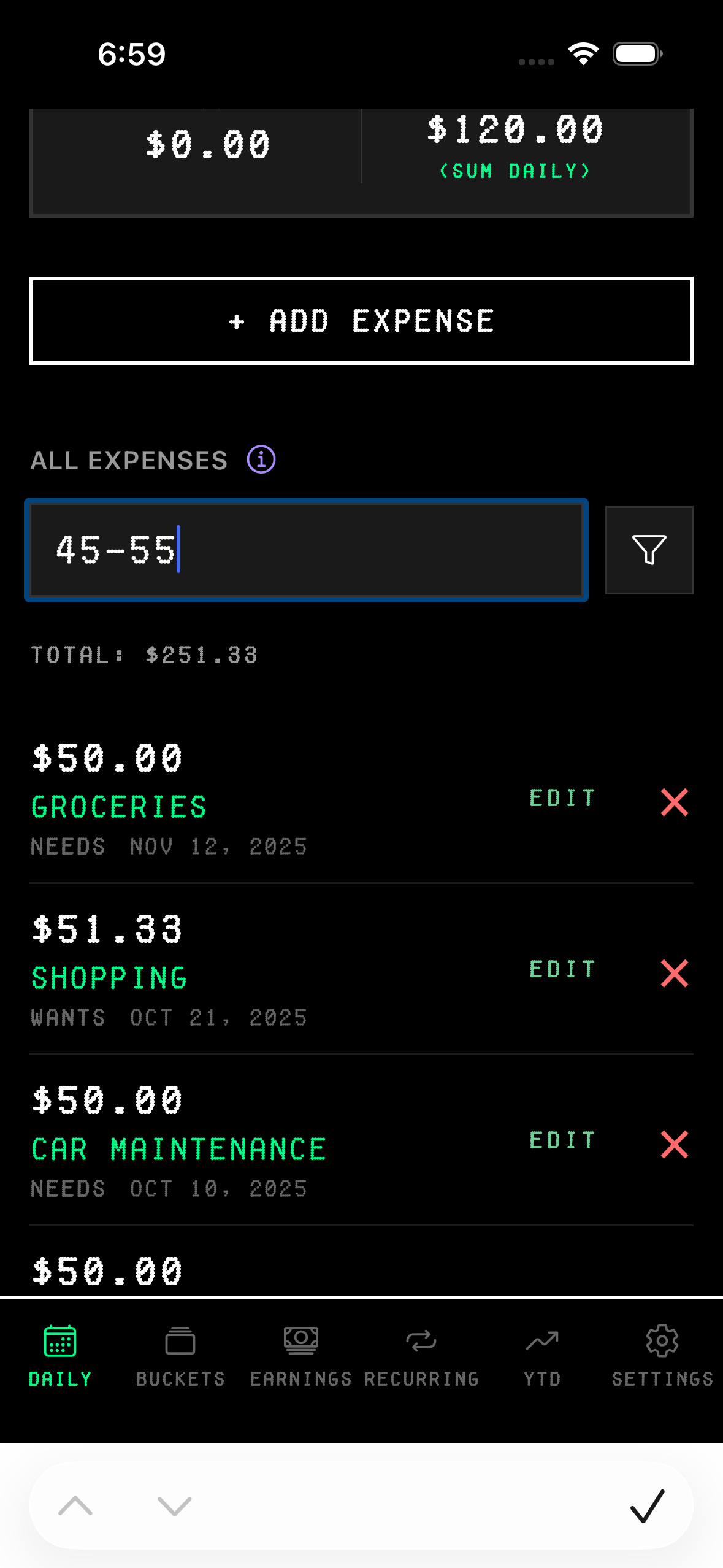Open the filter funnel icon
Screen dimensions: 723x1568
[649, 550]
